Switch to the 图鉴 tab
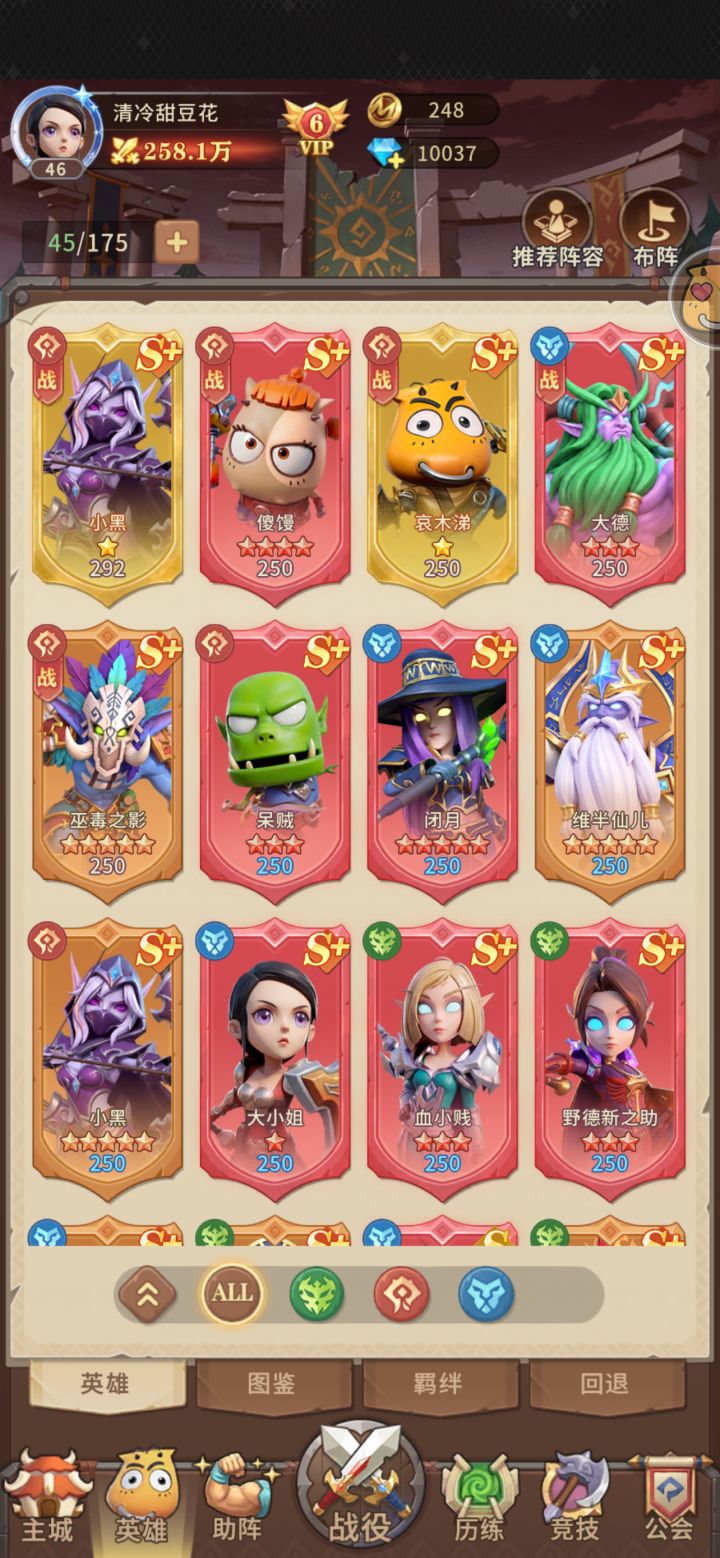Viewport: 720px width, 1558px height. [272, 1383]
